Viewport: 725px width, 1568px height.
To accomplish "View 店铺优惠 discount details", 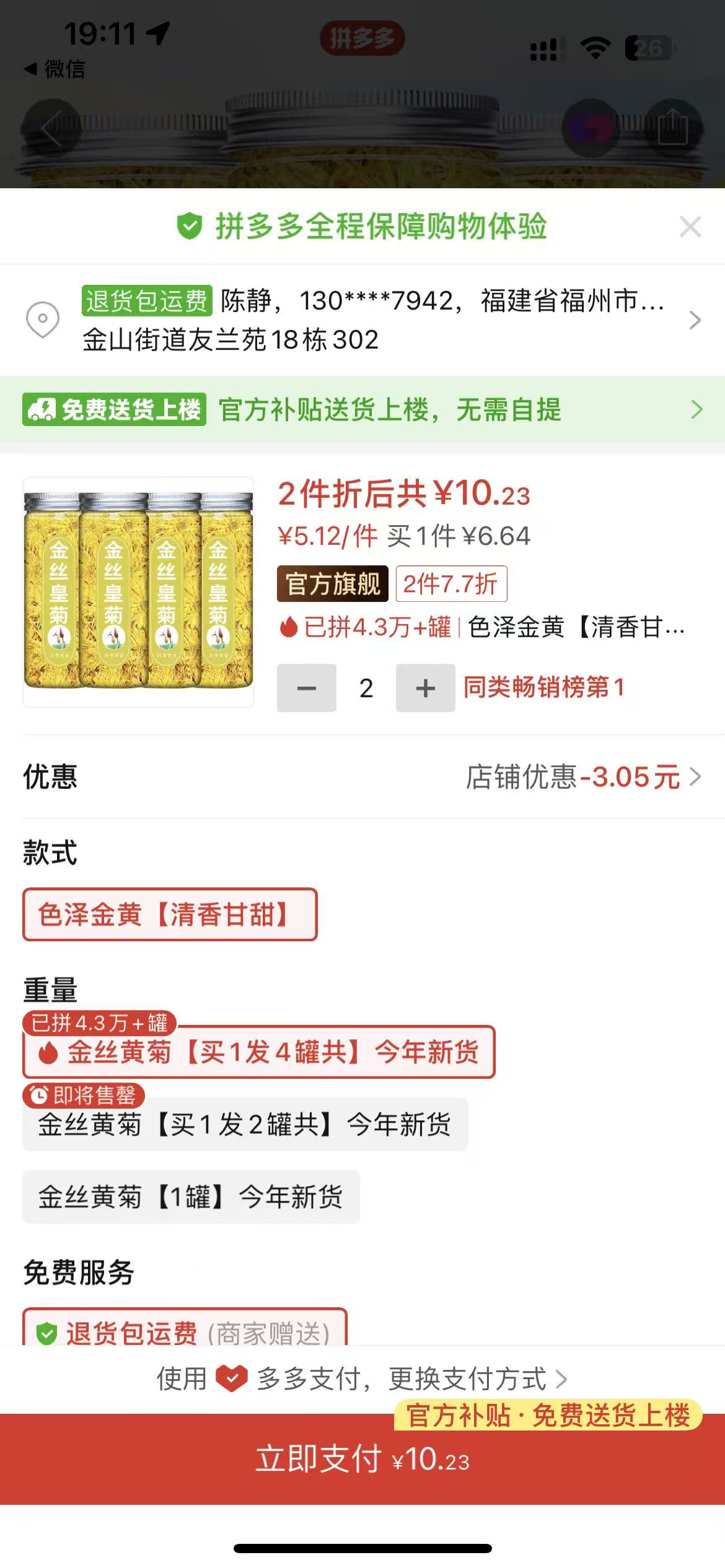I will click(582, 777).
